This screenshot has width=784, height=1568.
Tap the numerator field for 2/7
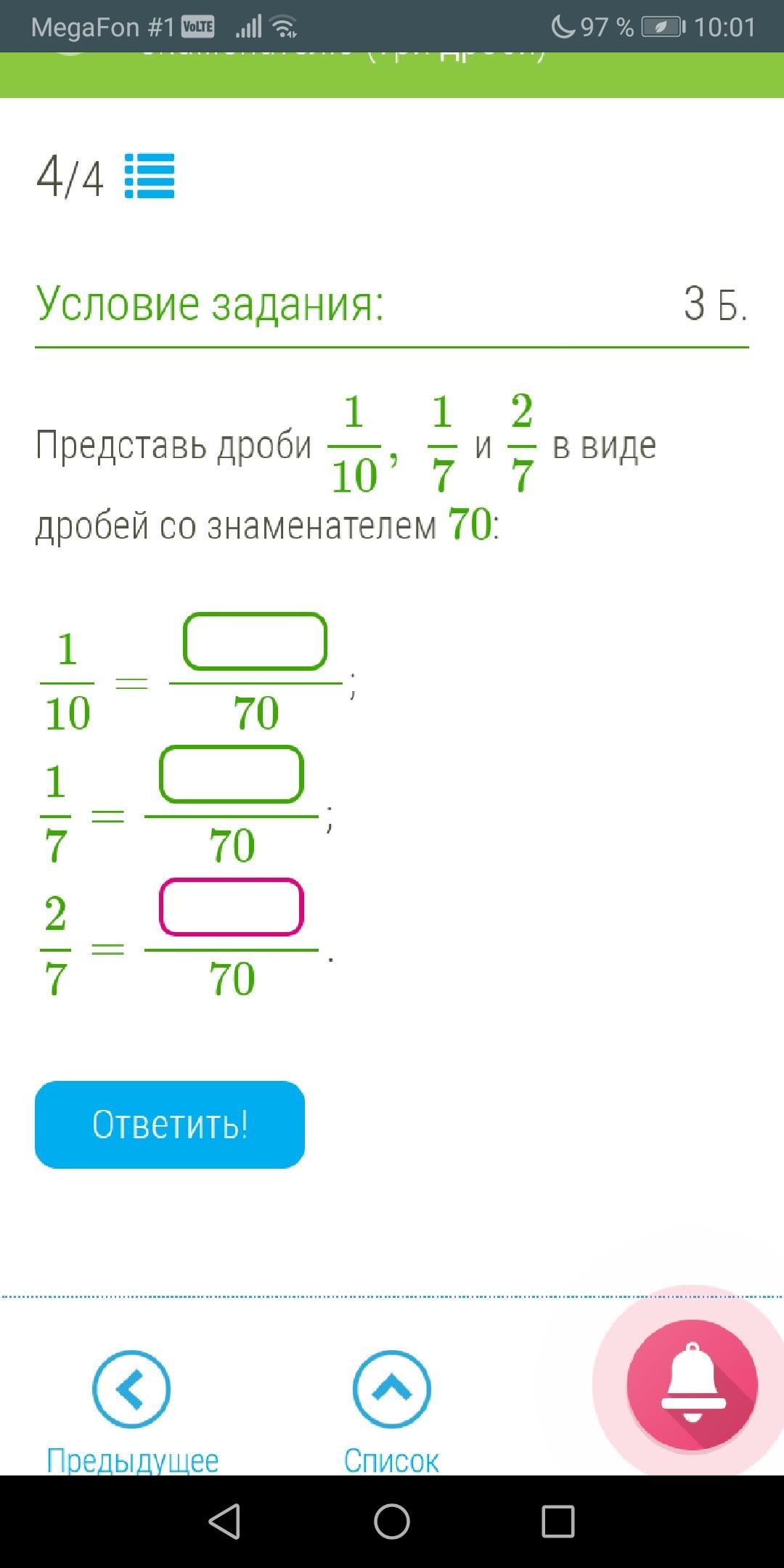tap(231, 907)
